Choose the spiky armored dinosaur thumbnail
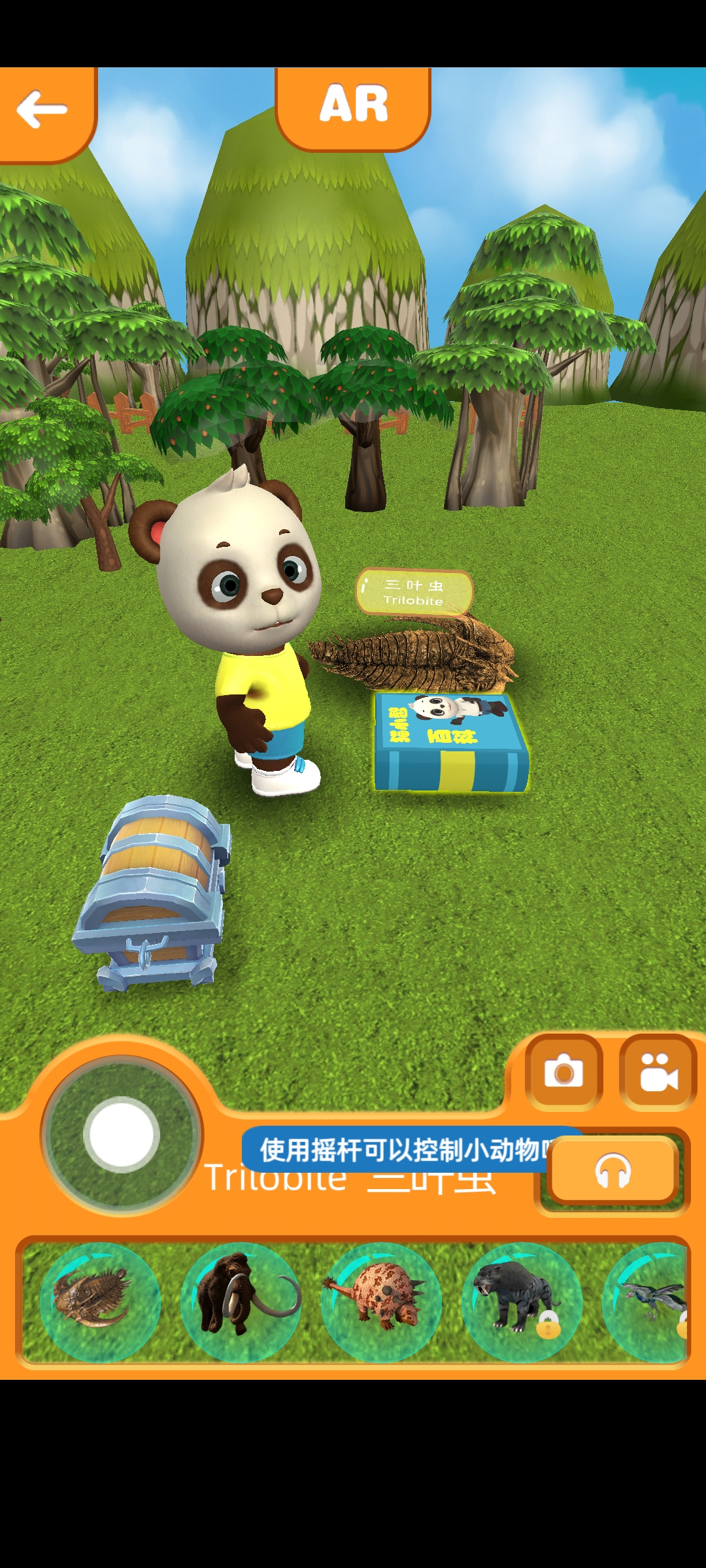This screenshot has height=1568, width=706. coord(380,1301)
